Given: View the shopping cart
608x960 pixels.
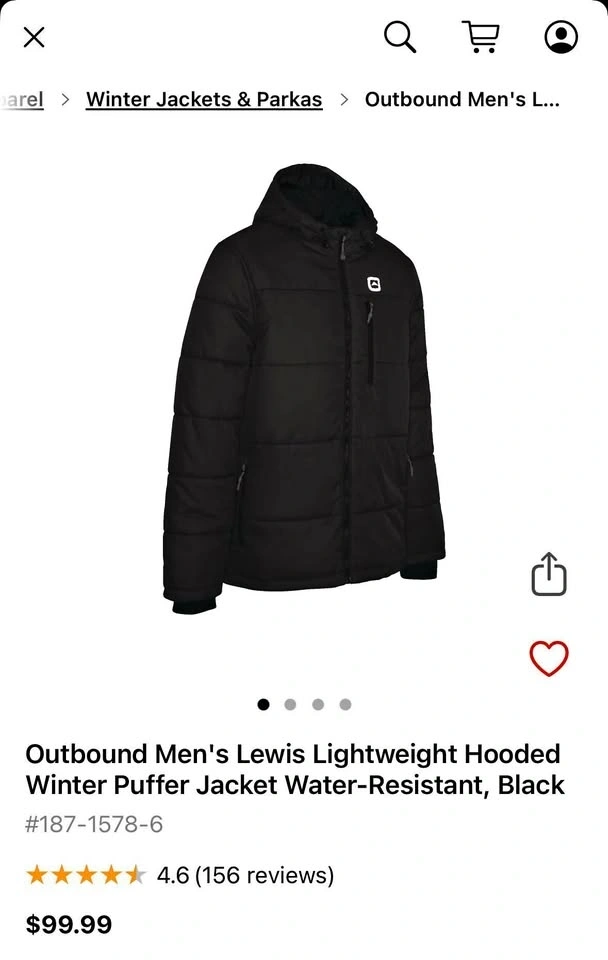Looking at the screenshot, I should point(481,37).
